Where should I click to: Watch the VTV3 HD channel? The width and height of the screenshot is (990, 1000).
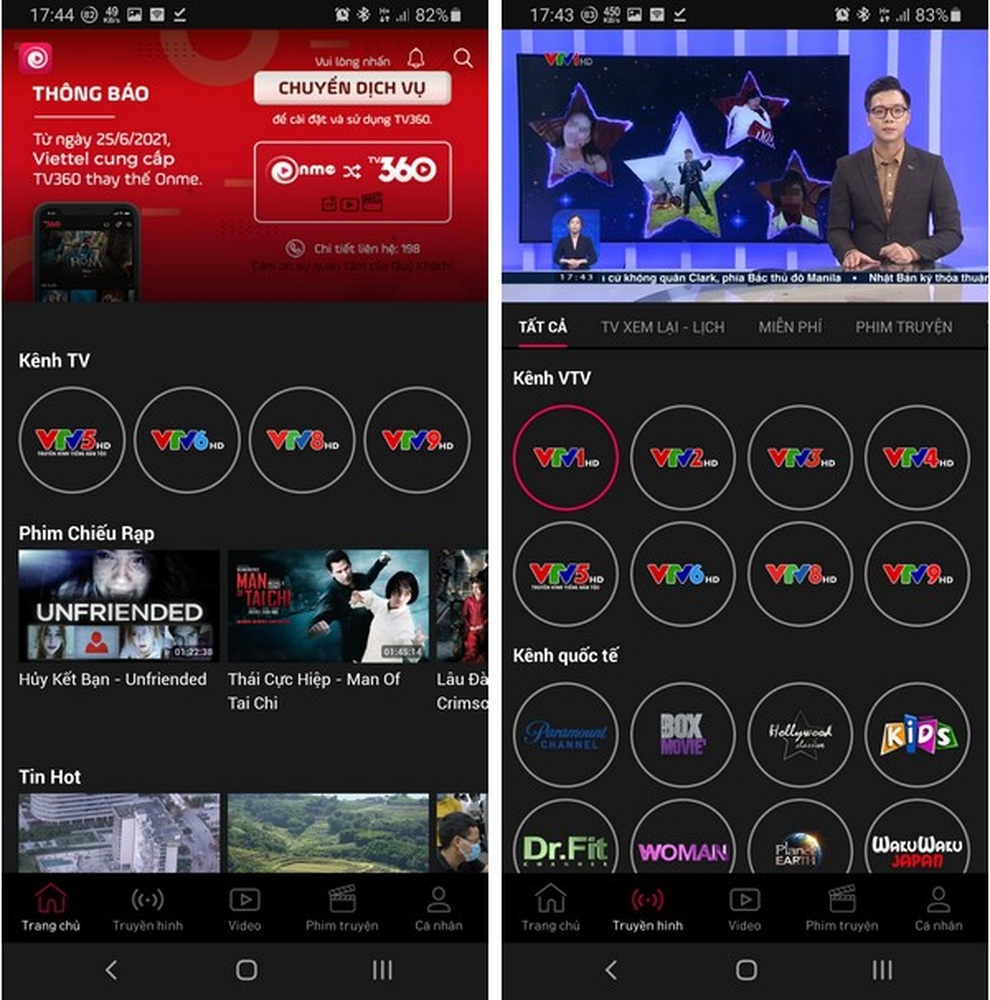click(x=800, y=458)
